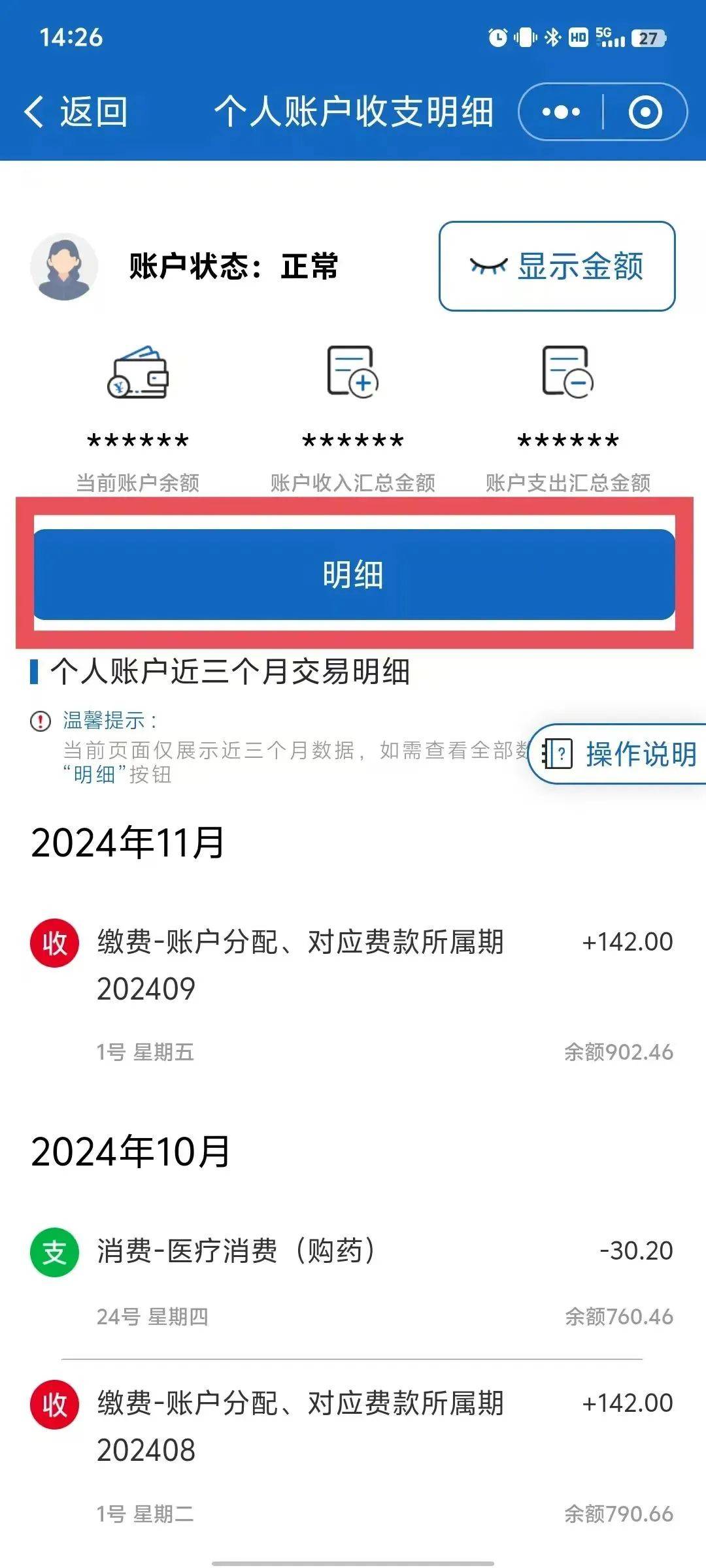Screen dimensions: 706x1568
Task: Tap the battery indicator showing 27
Action: (647, 39)
